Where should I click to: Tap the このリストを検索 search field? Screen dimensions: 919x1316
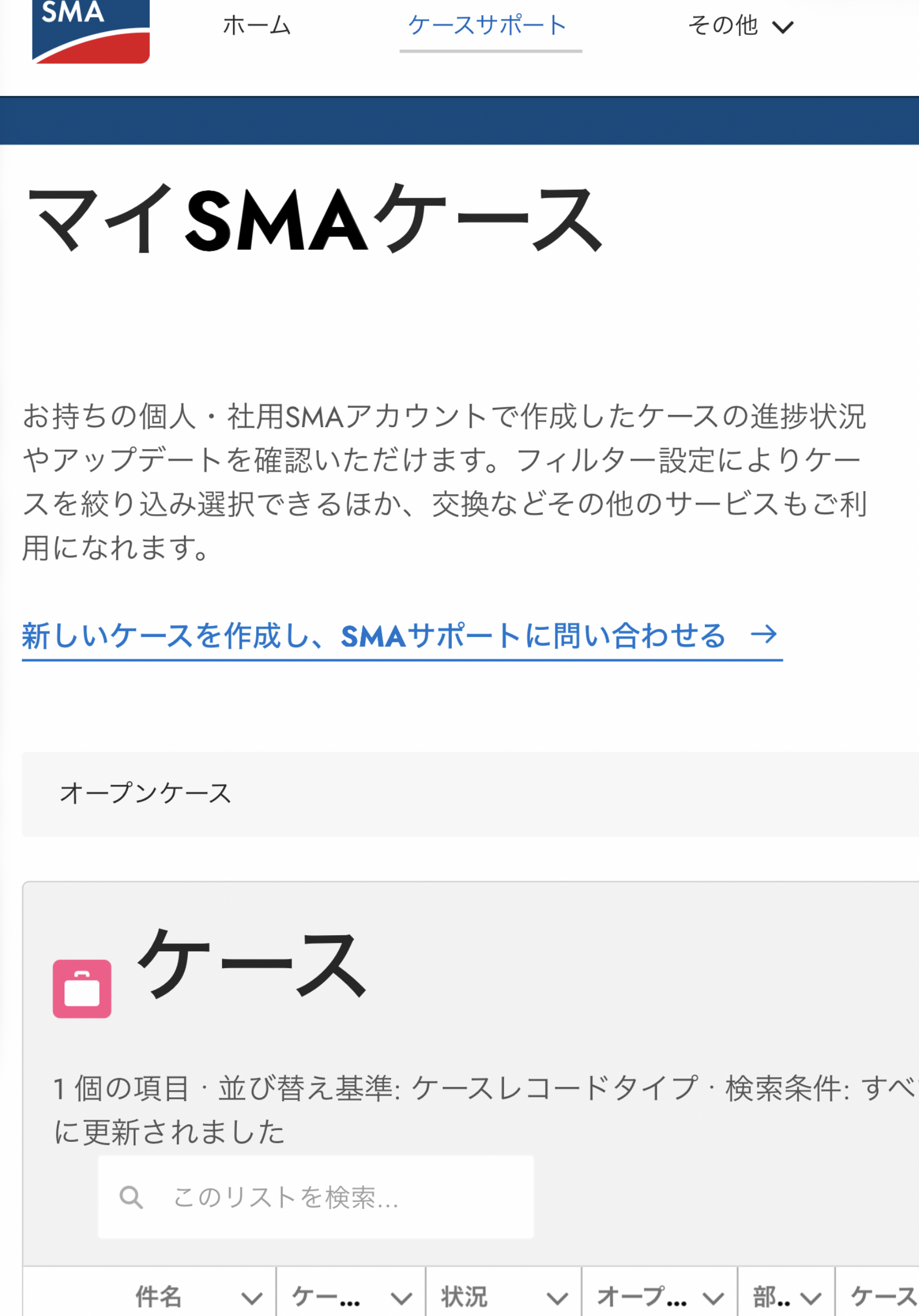click(x=316, y=1198)
